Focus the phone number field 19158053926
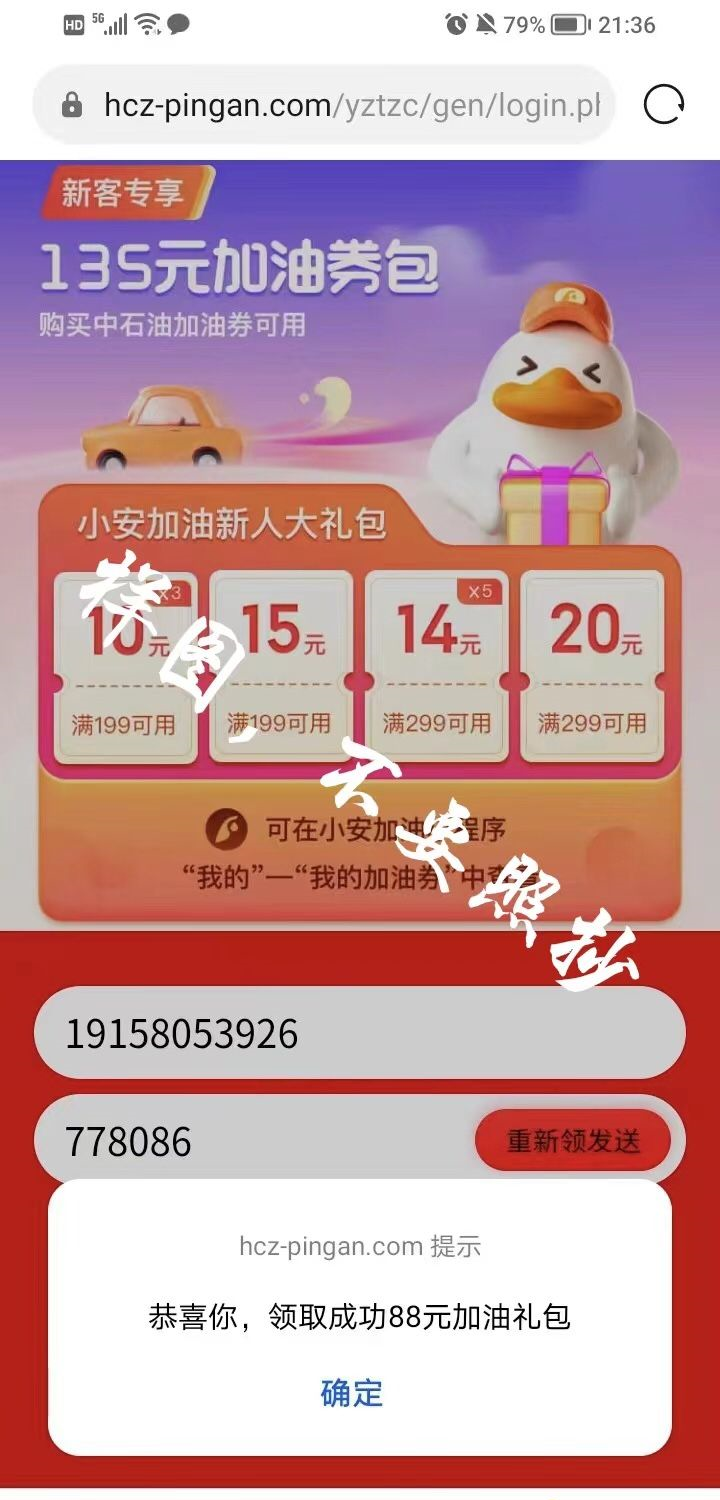This screenshot has height=1500, width=720. pos(358,1033)
